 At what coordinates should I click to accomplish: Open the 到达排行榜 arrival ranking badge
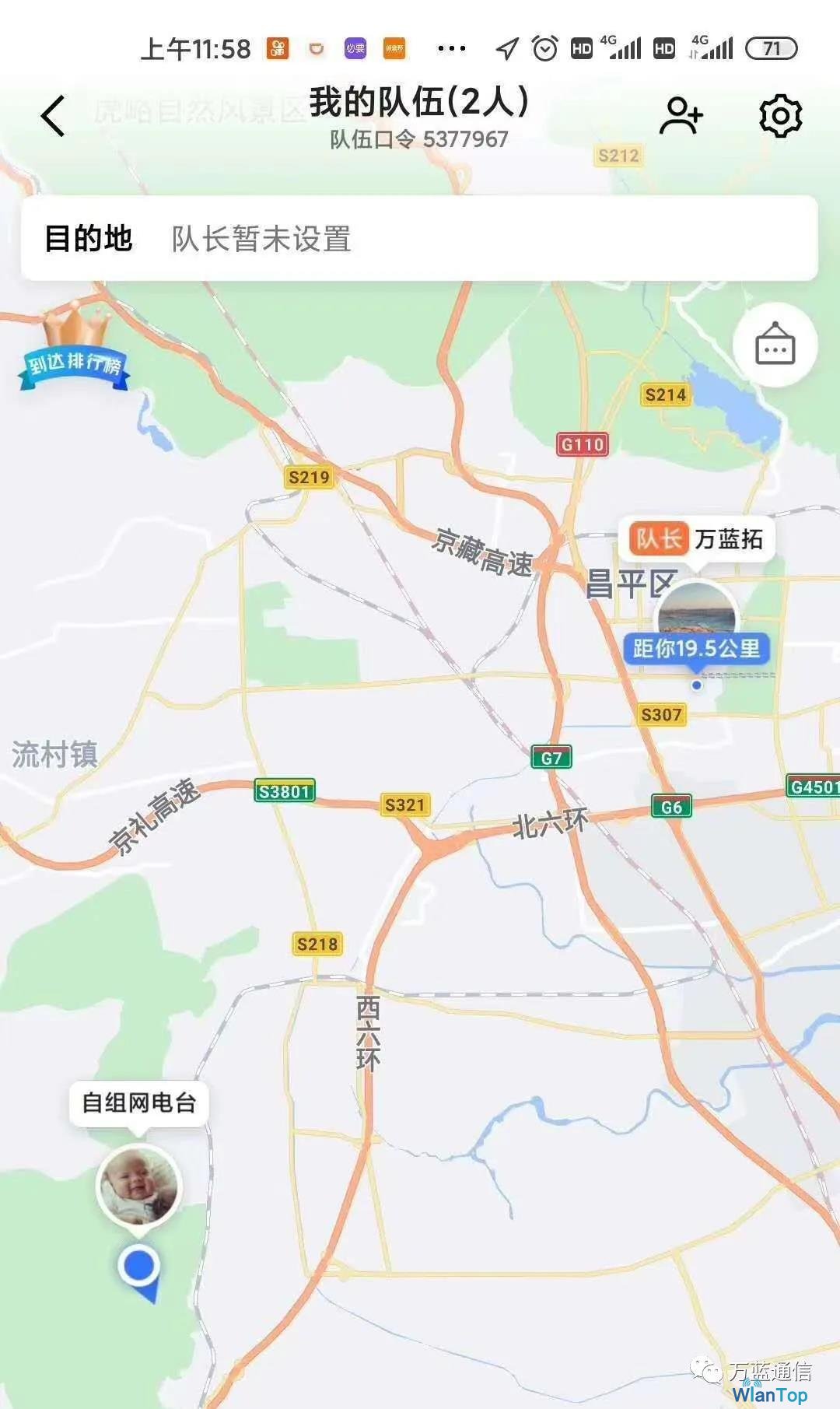point(75,348)
